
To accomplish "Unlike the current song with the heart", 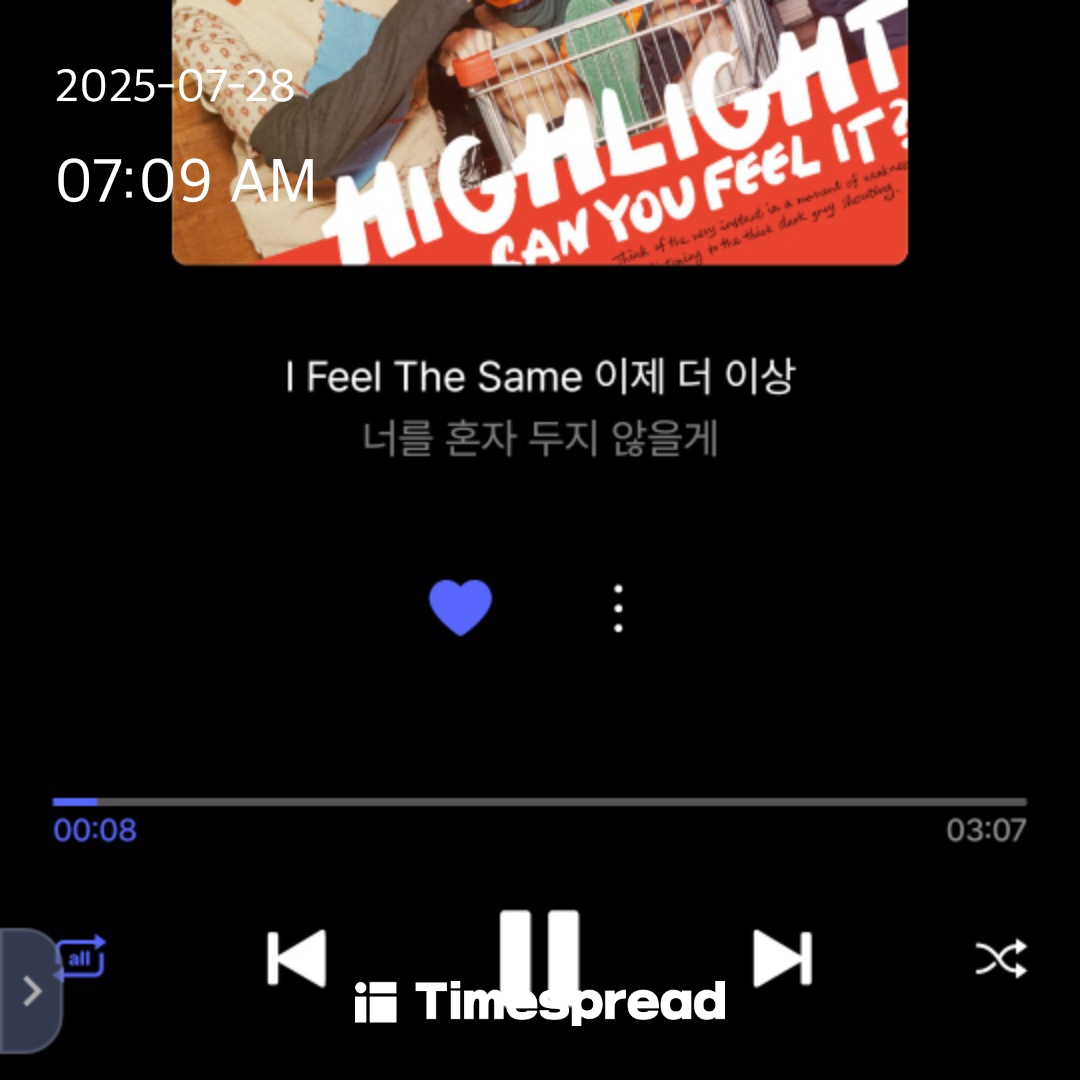I will click(x=460, y=607).
